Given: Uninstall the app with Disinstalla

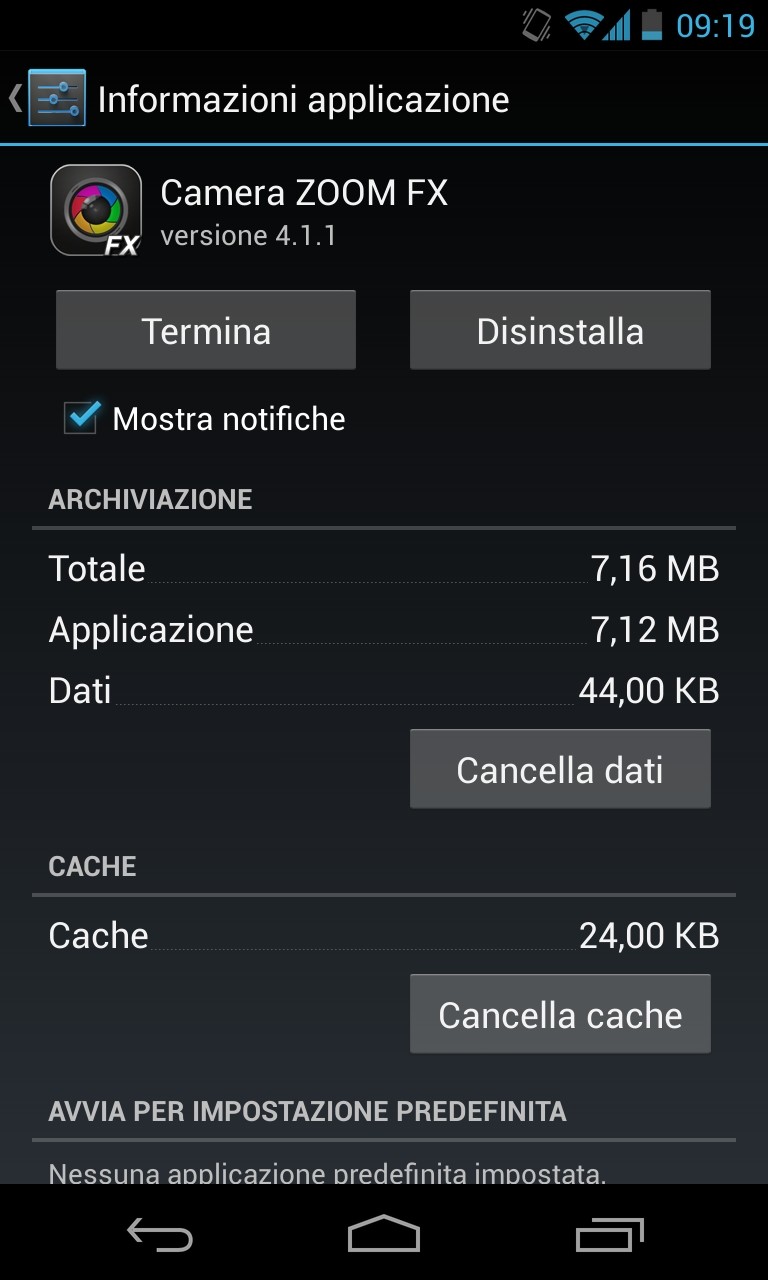Looking at the screenshot, I should (x=560, y=331).
